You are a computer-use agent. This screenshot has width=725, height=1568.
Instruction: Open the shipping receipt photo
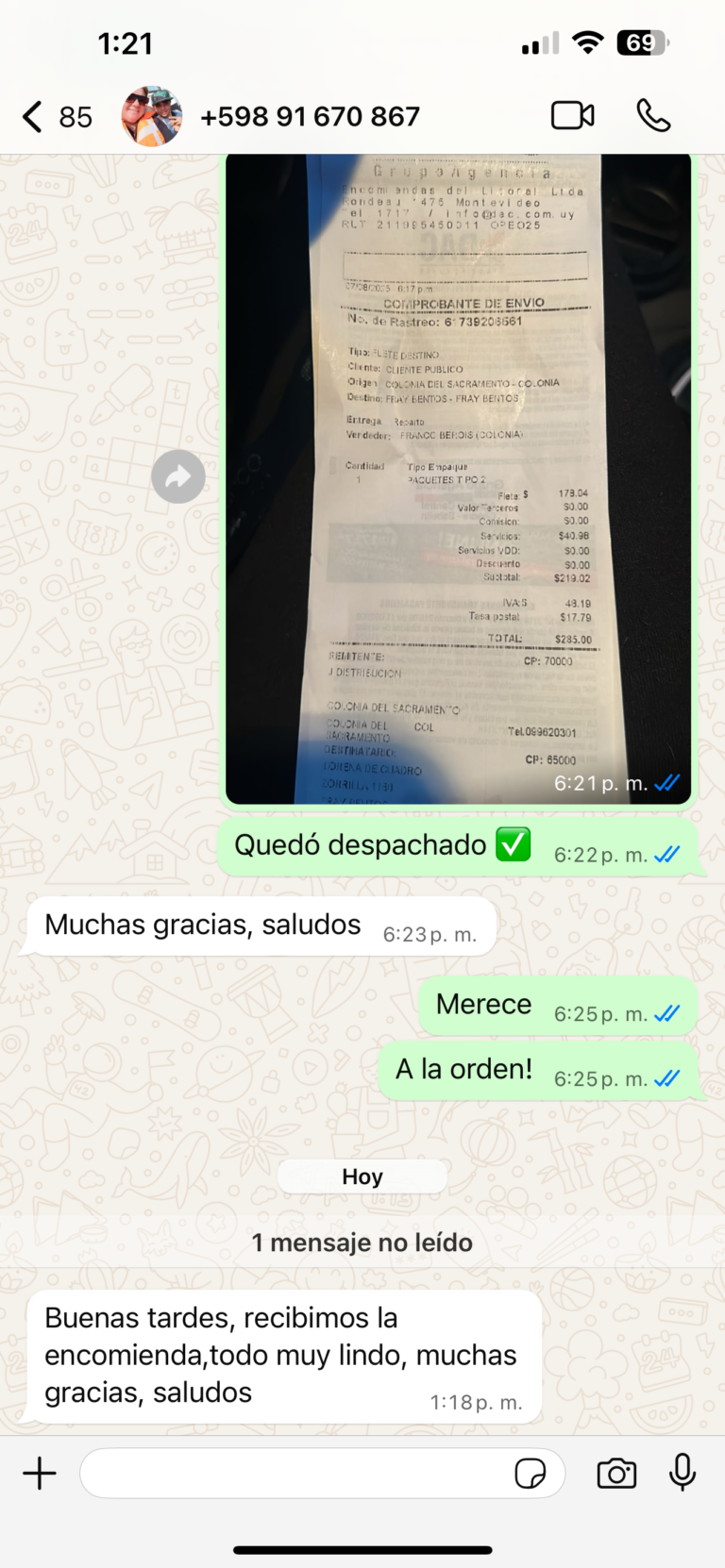(x=459, y=477)
